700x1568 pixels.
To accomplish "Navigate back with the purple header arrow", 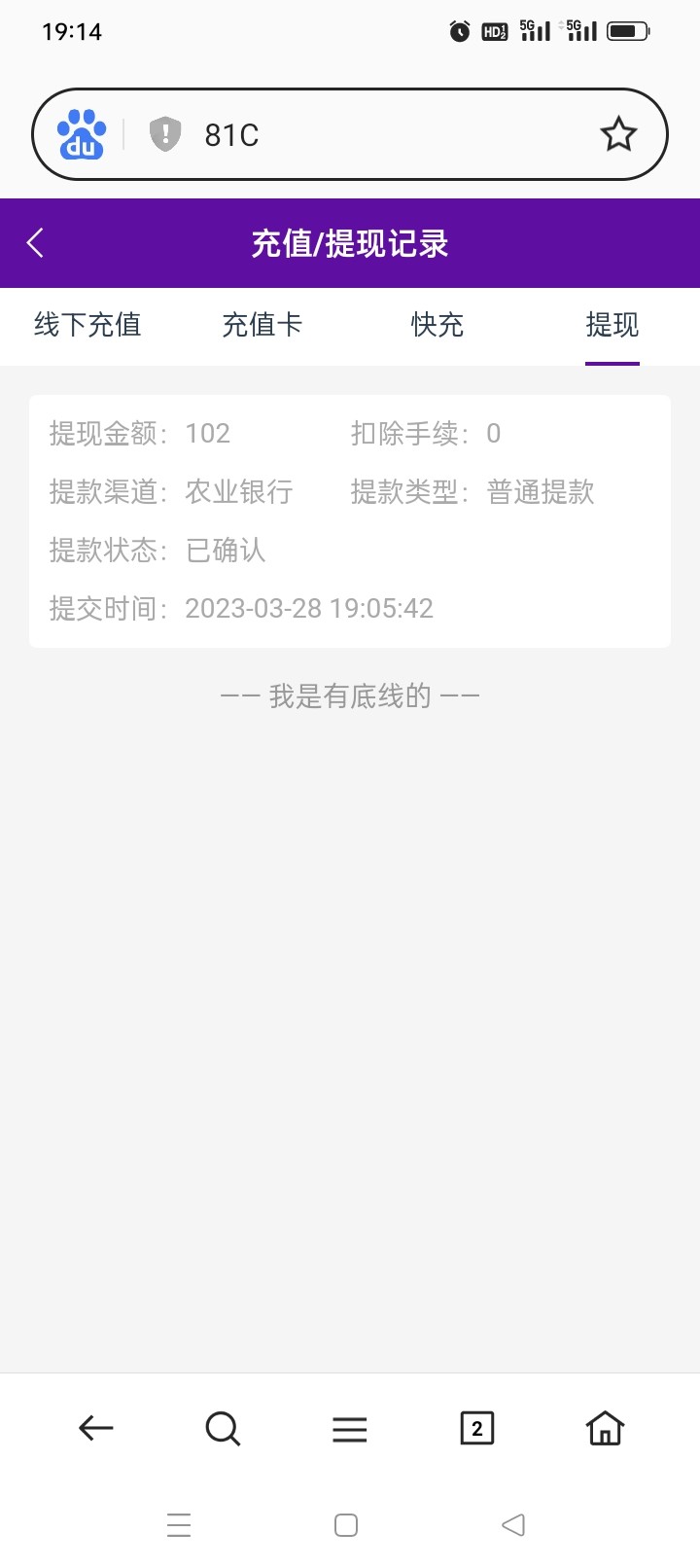I will [35, 242].
